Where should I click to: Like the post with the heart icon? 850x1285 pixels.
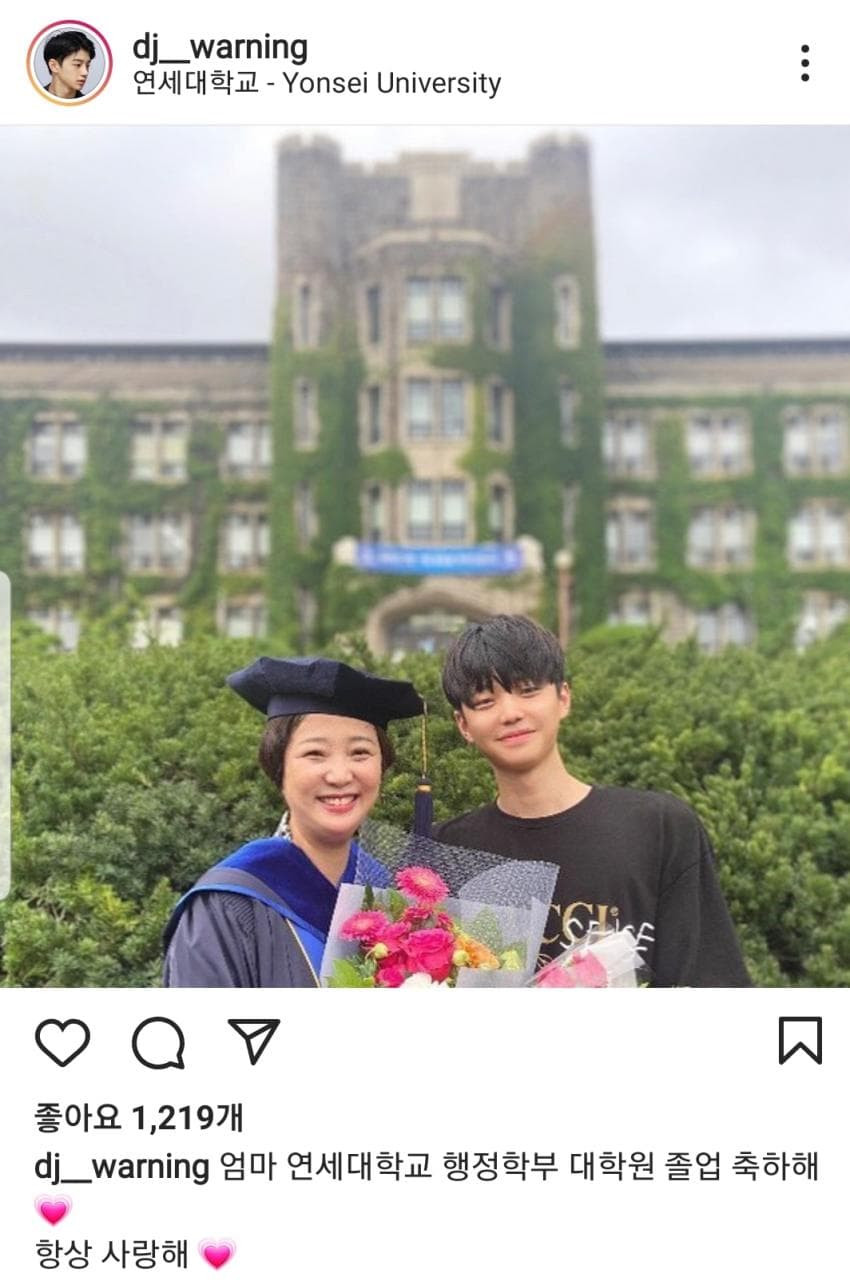click(62, 1042)
